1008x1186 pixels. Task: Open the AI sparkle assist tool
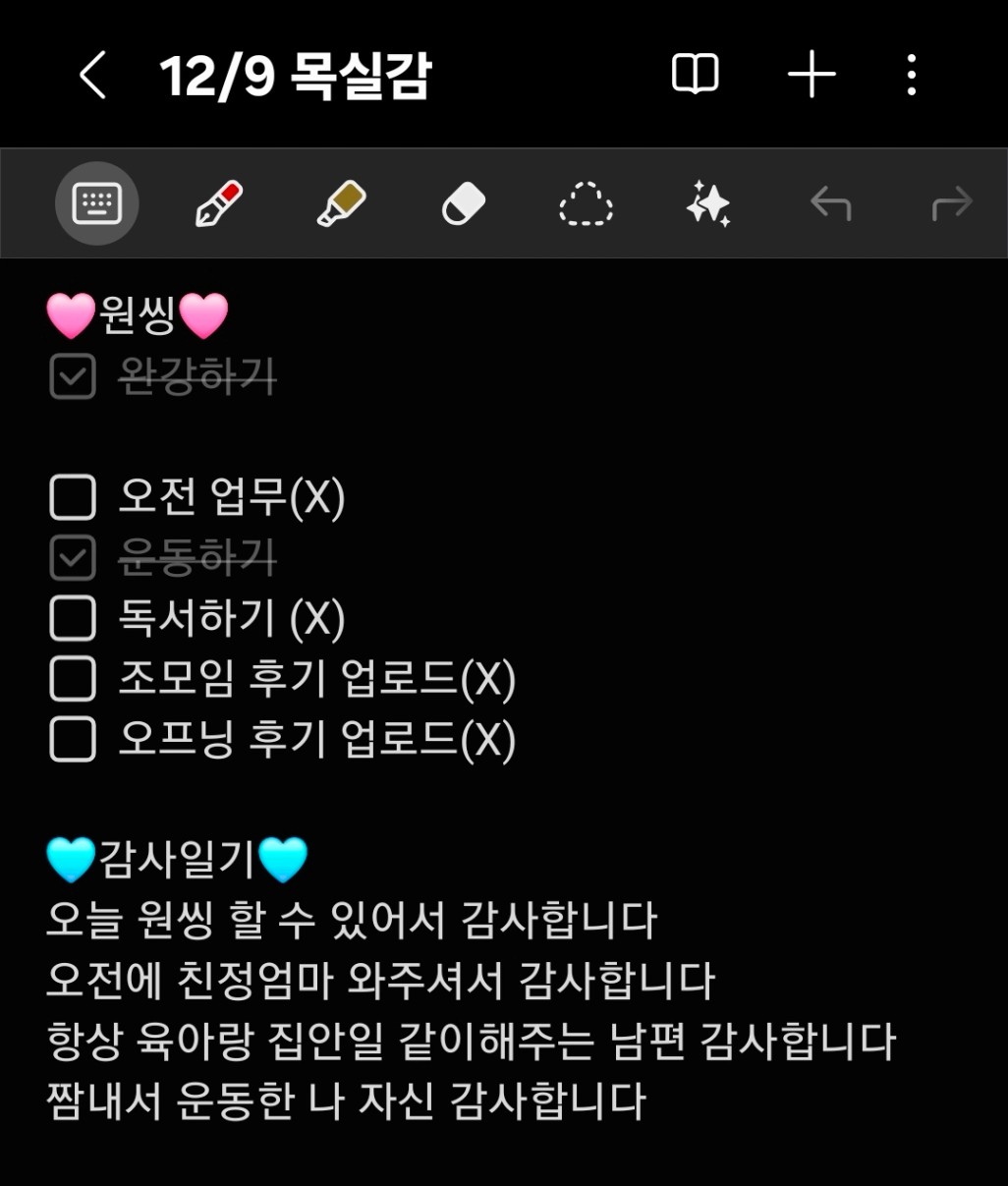[707, 204]
